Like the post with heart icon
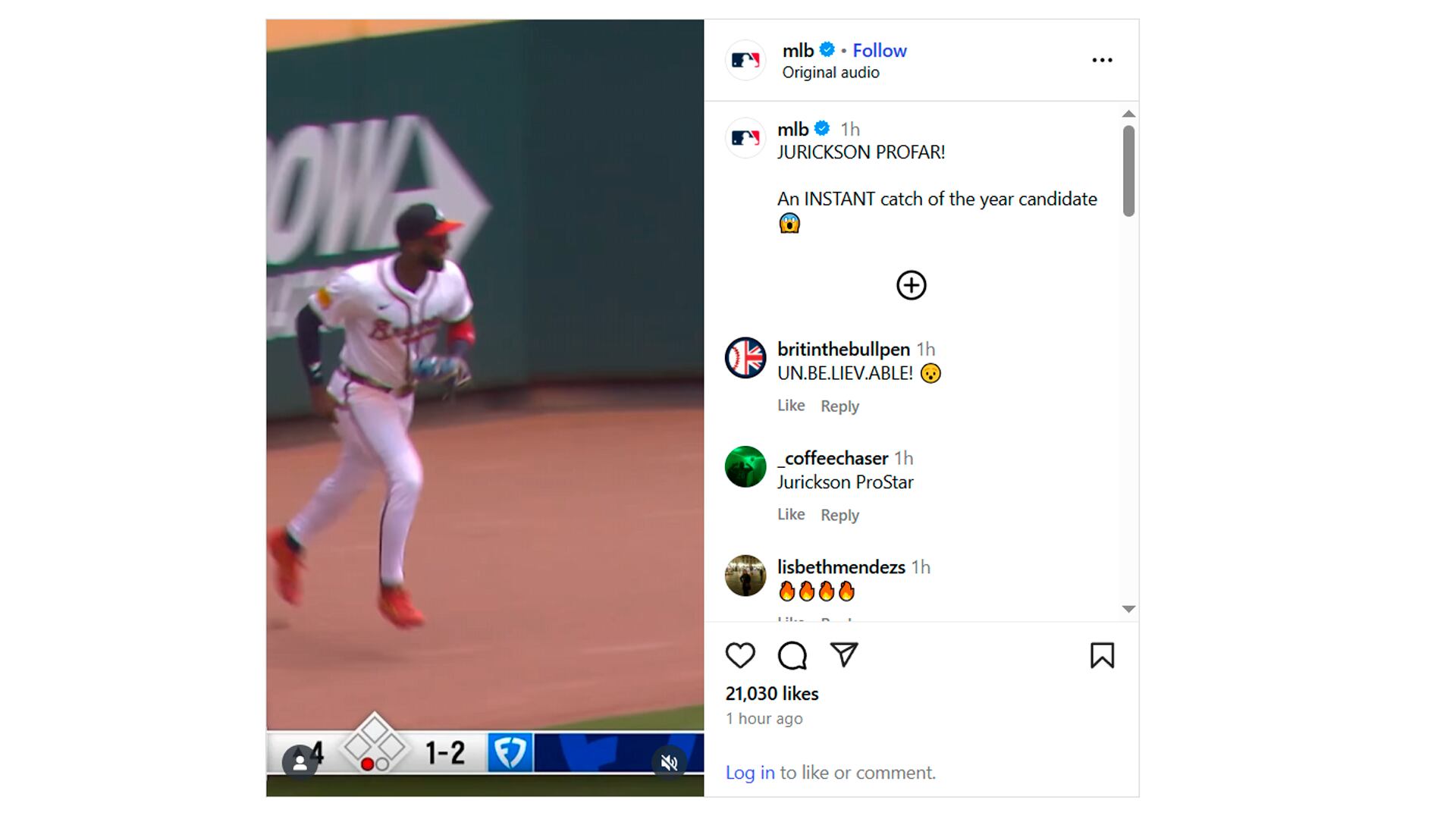This screenshot has width=1456, height=819. 740,656
